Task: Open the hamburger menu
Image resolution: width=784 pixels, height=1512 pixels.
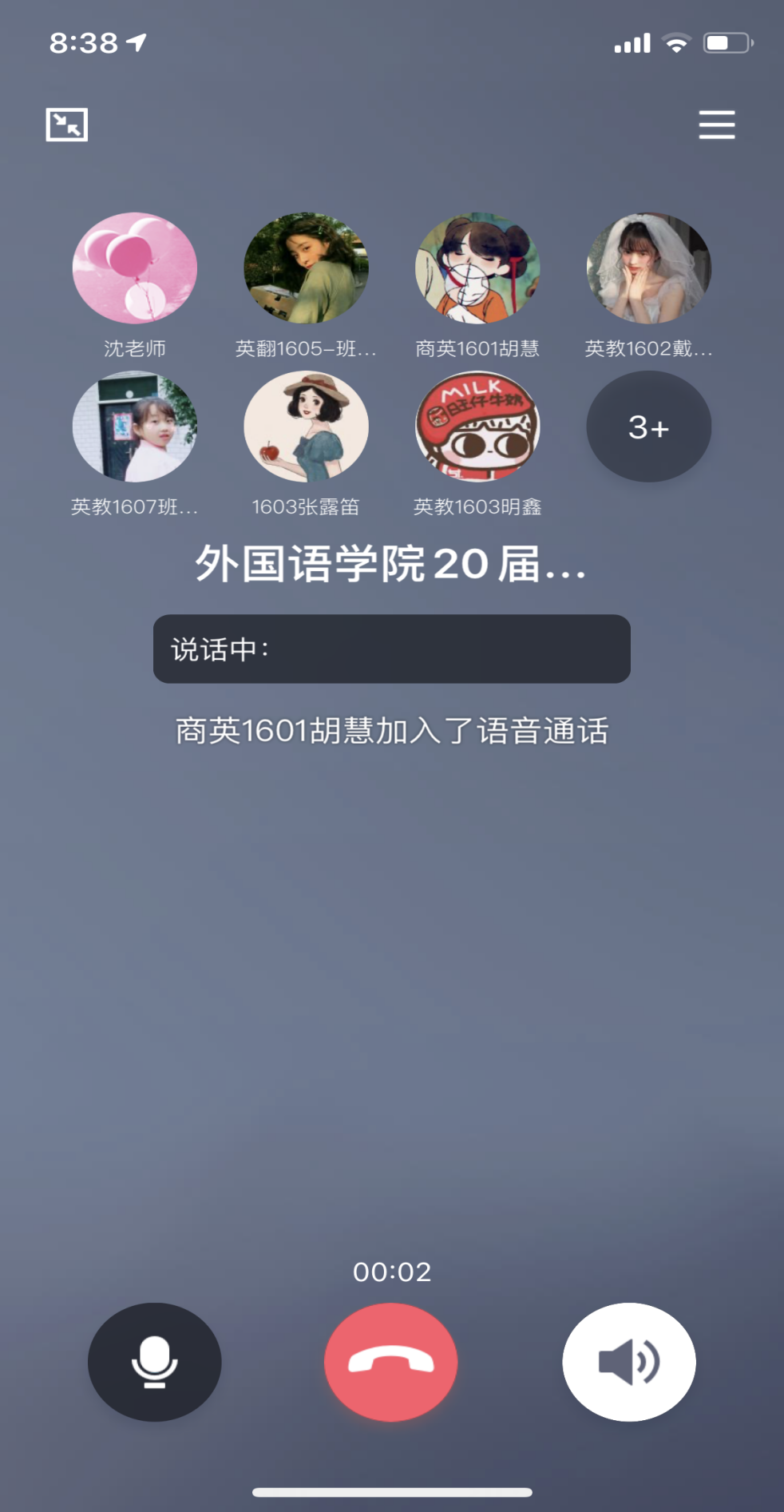Action: [716, 125]
